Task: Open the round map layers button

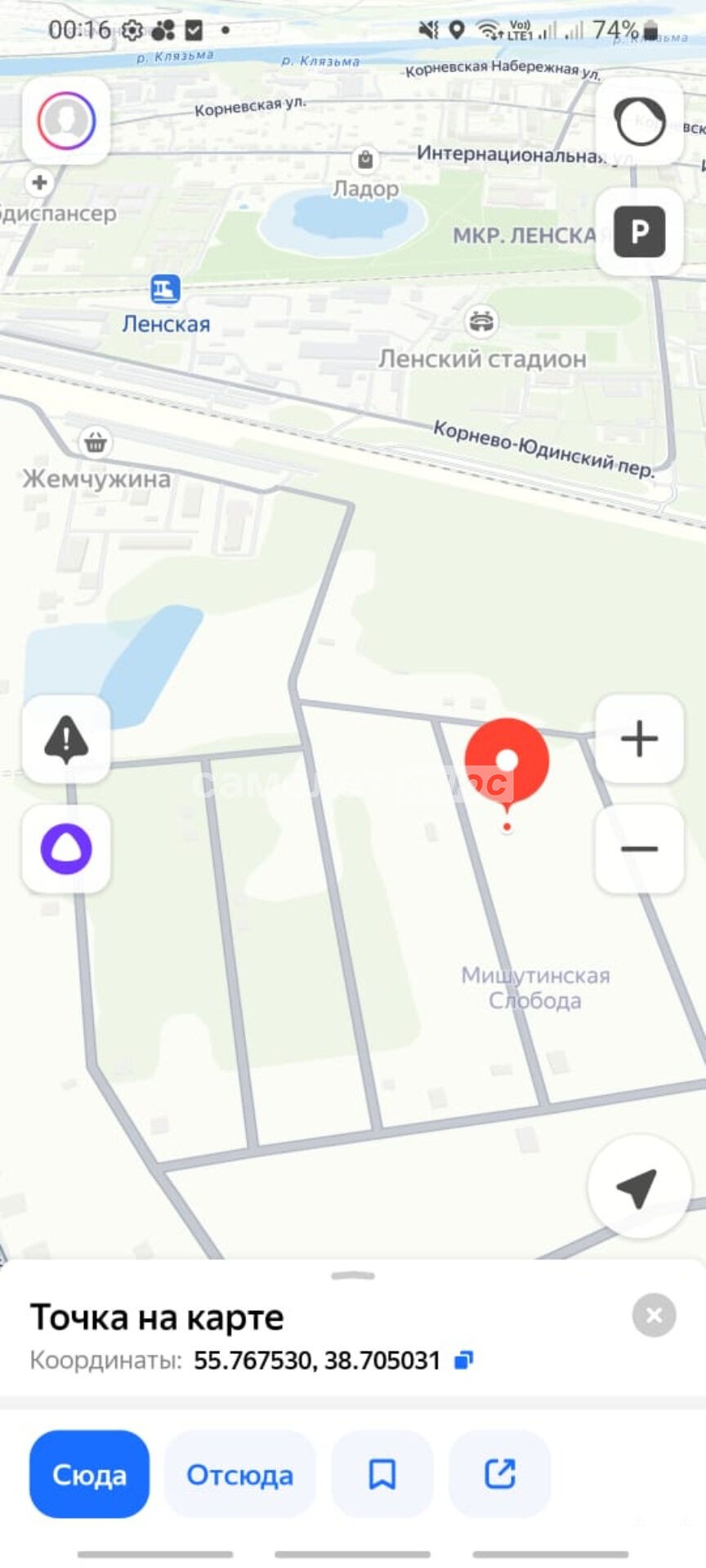Action: [x=640, y=121]
